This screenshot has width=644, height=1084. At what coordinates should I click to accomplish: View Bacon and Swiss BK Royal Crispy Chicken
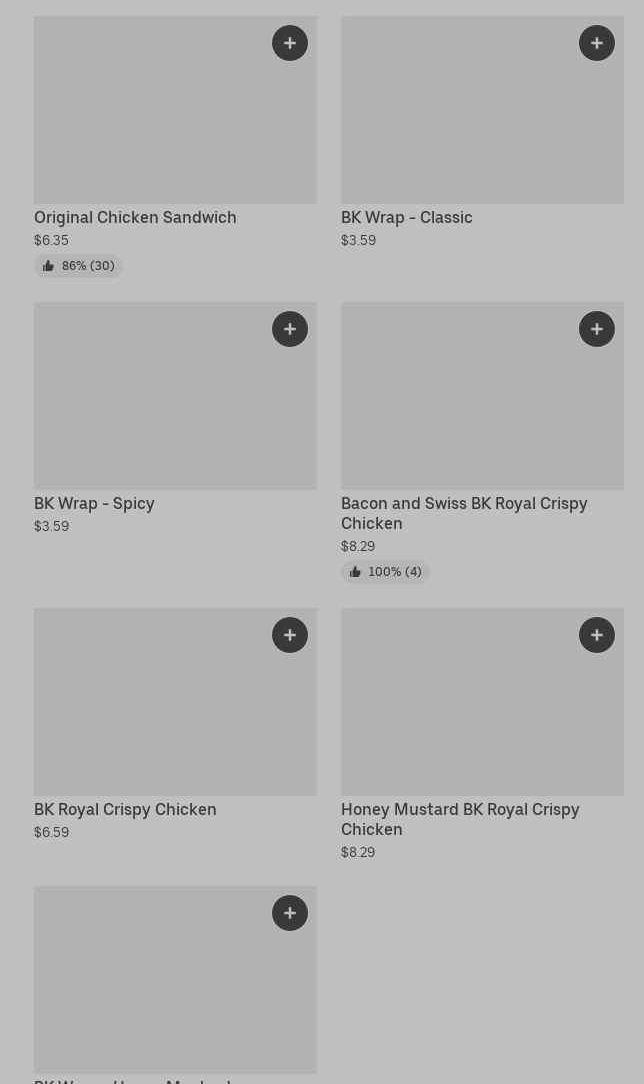(464, 512)
